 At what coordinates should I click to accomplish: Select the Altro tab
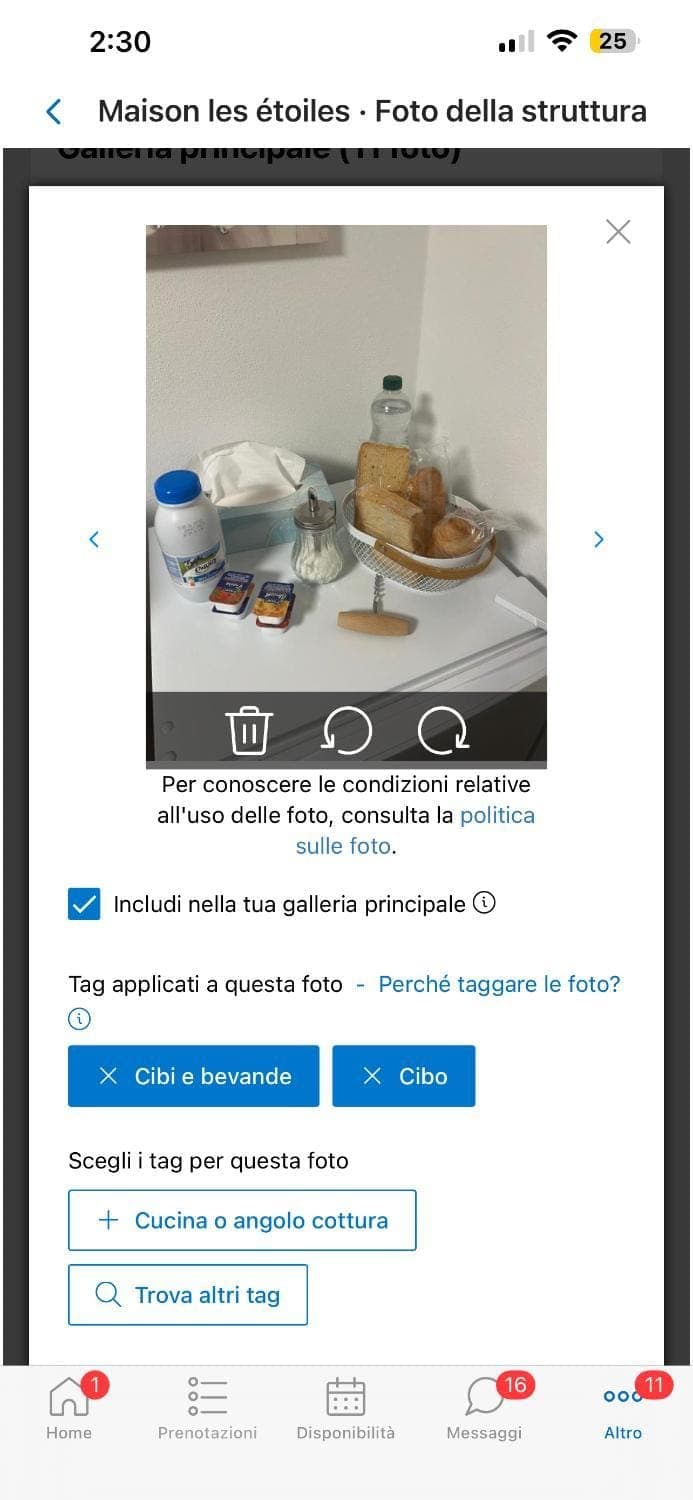point(623,1407)
